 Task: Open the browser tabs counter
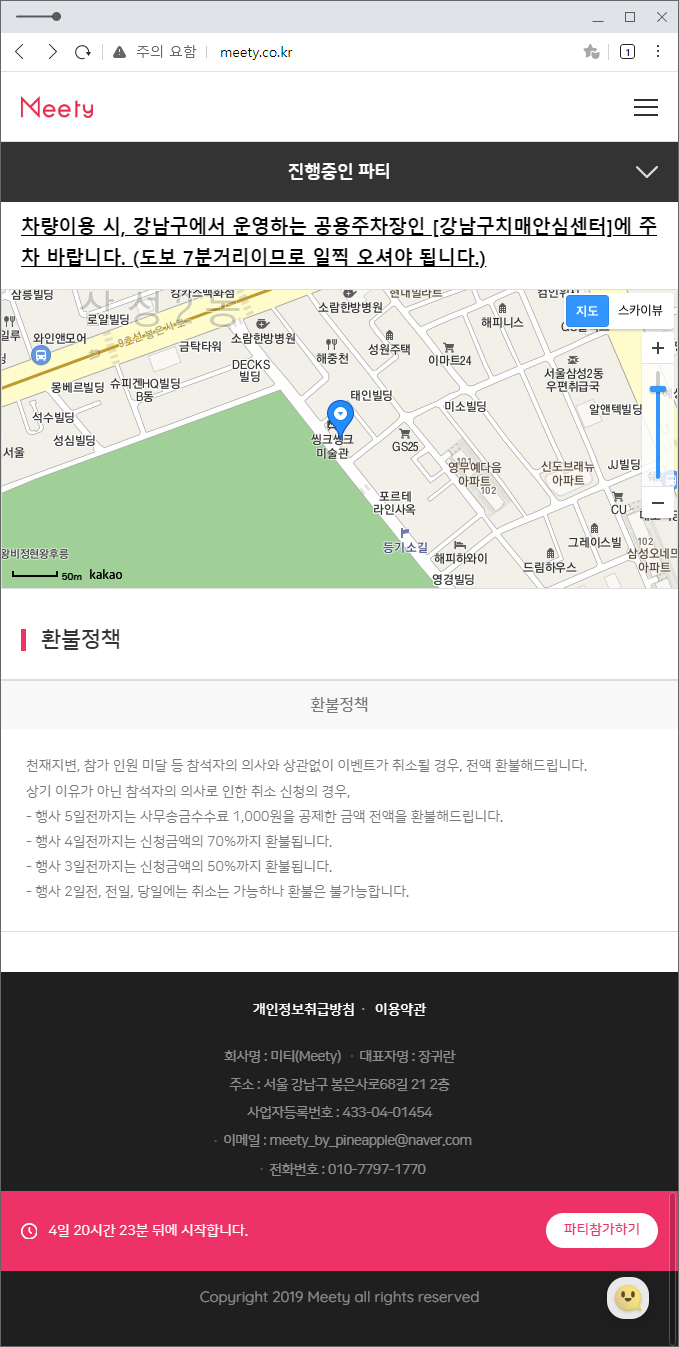tap(627, 52)
